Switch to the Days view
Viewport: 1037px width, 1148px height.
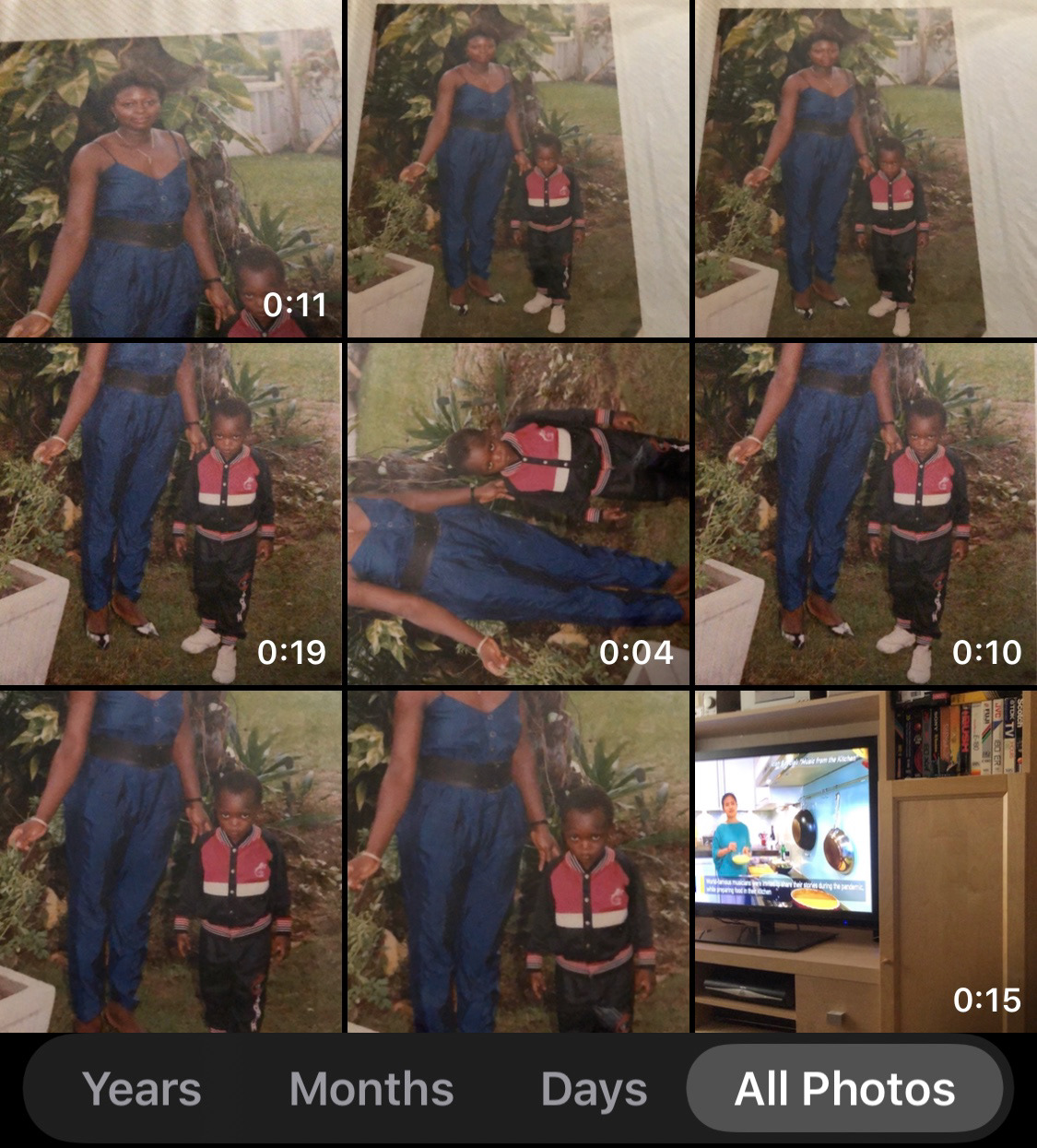(x=594, y=1089)
